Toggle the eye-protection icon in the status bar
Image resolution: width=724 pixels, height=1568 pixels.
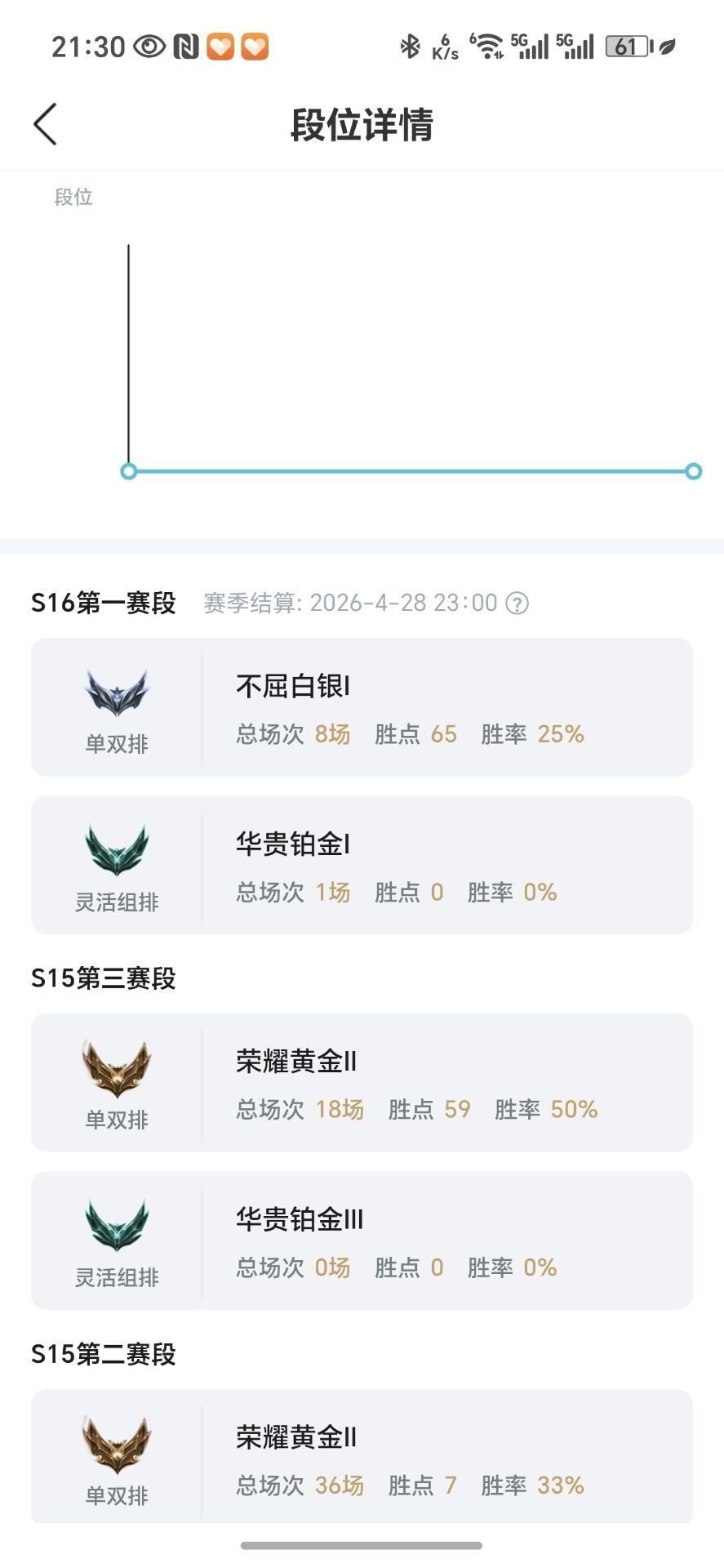coord(148,47)
